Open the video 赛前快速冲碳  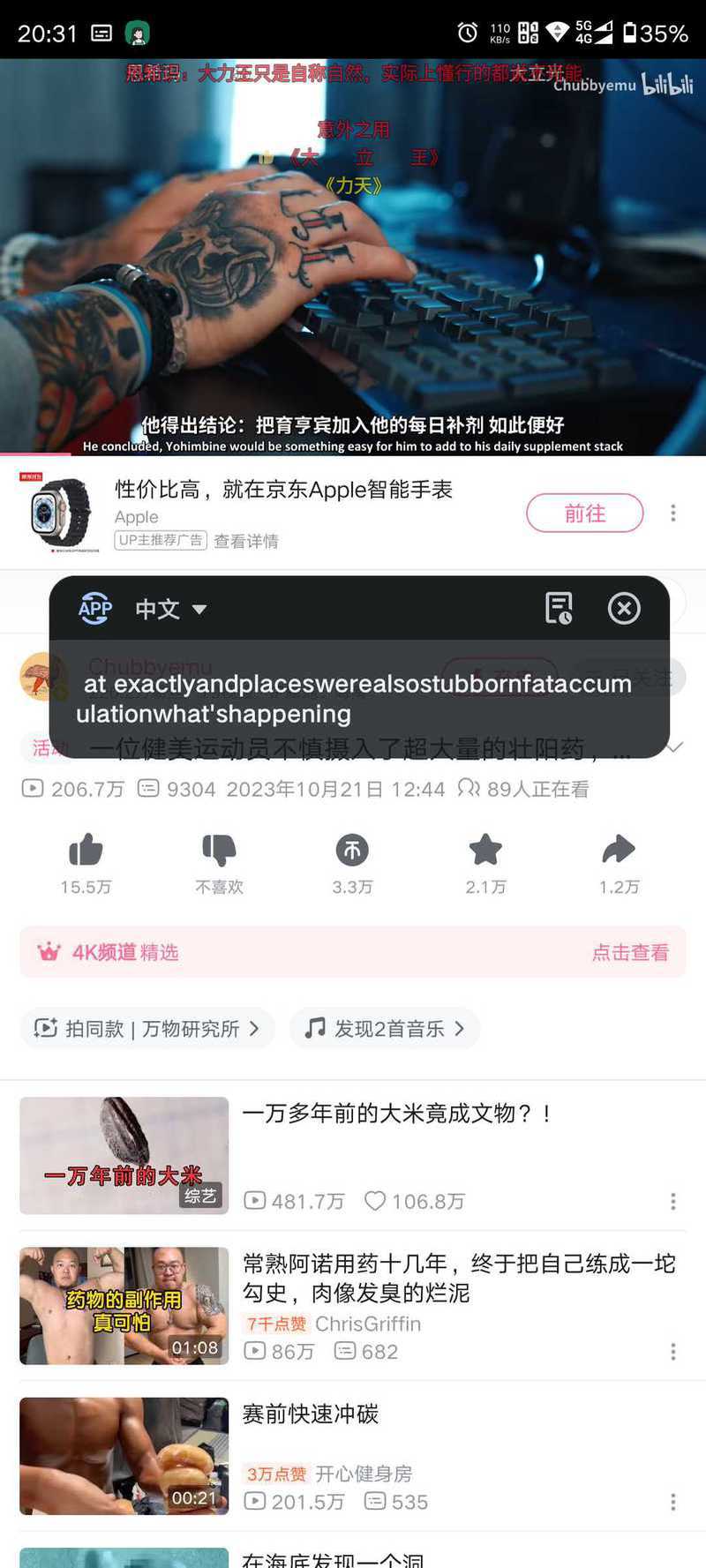click(x=310, y=1414)
